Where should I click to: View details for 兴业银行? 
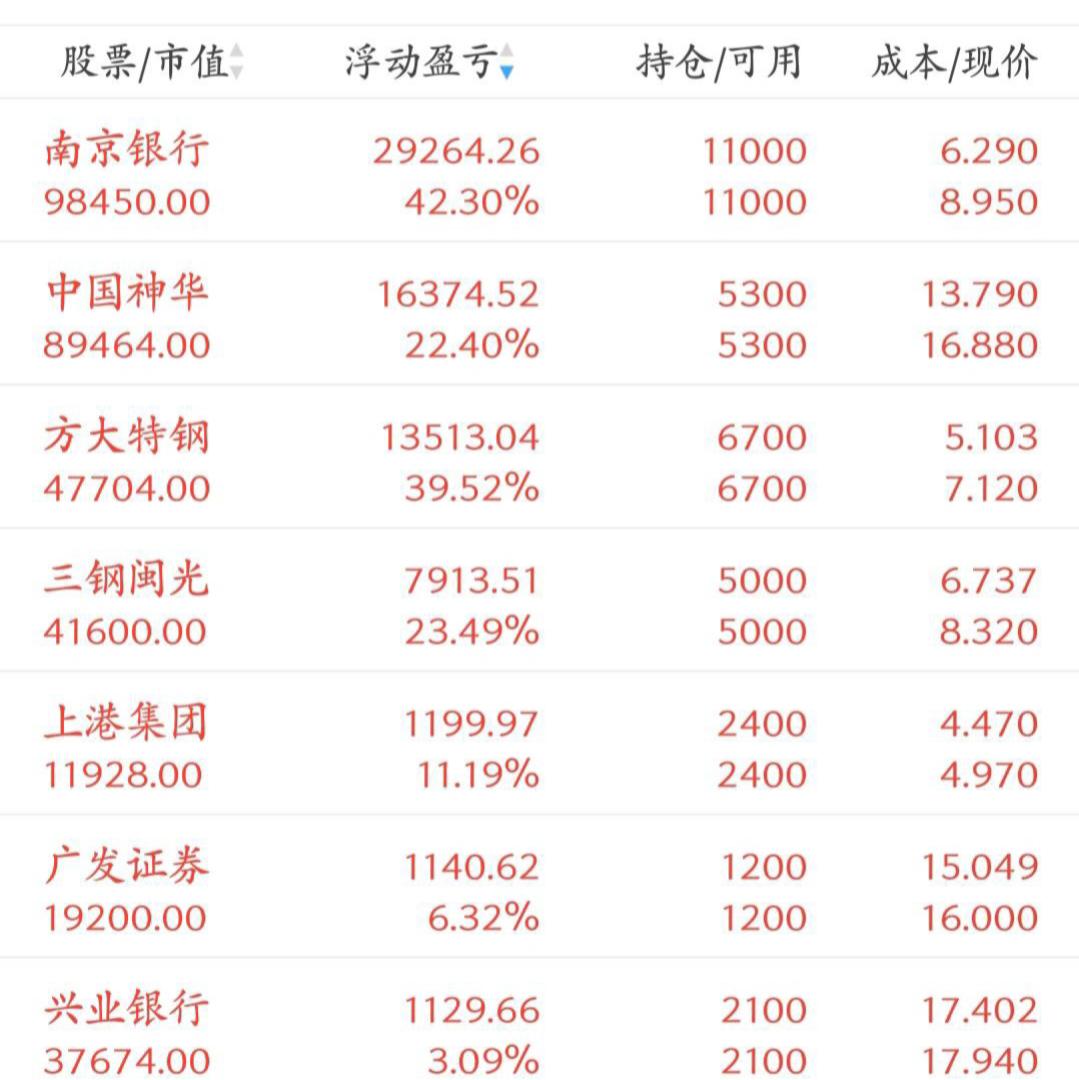[x=539, y=1020]
